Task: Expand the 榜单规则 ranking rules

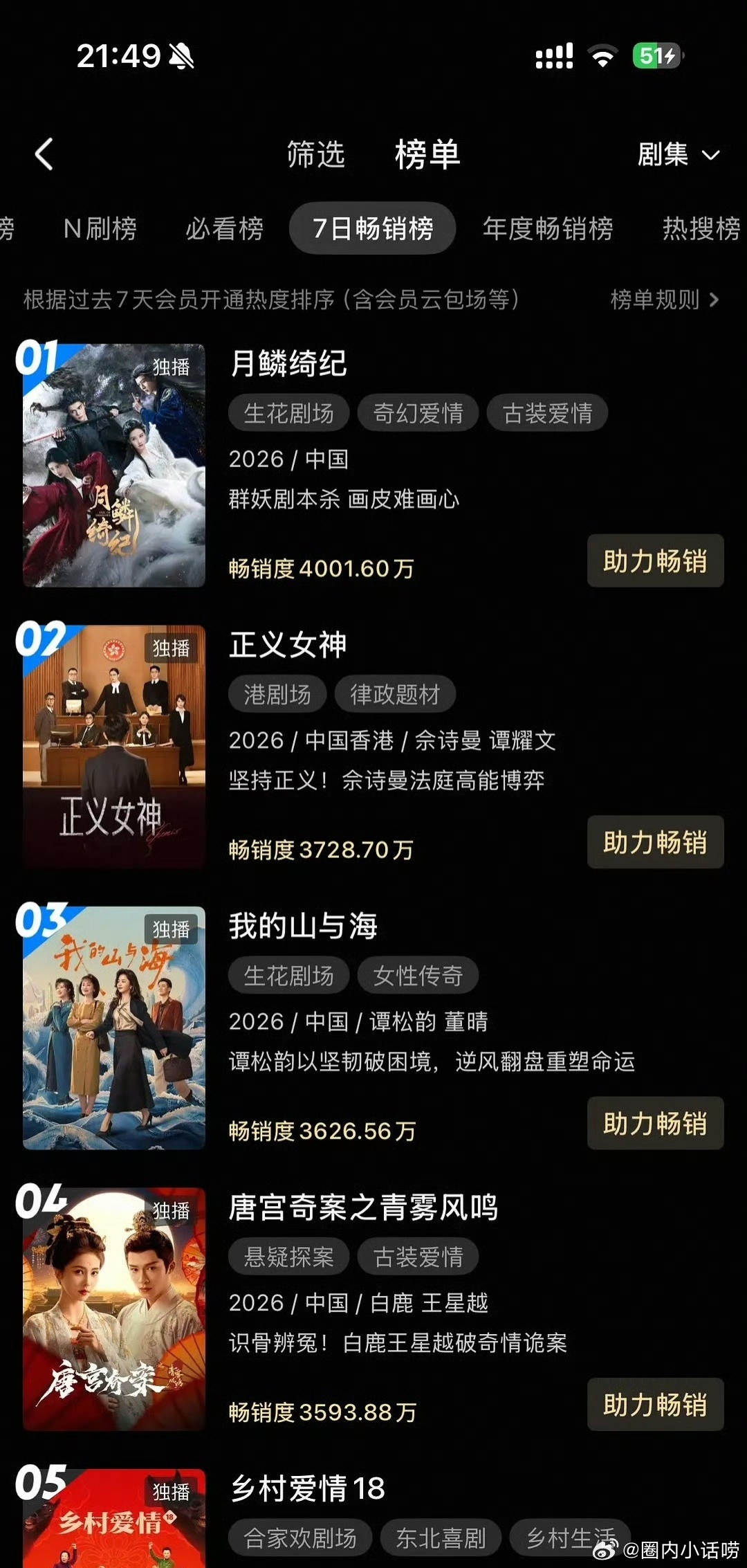Action: [x=653, y=300]
